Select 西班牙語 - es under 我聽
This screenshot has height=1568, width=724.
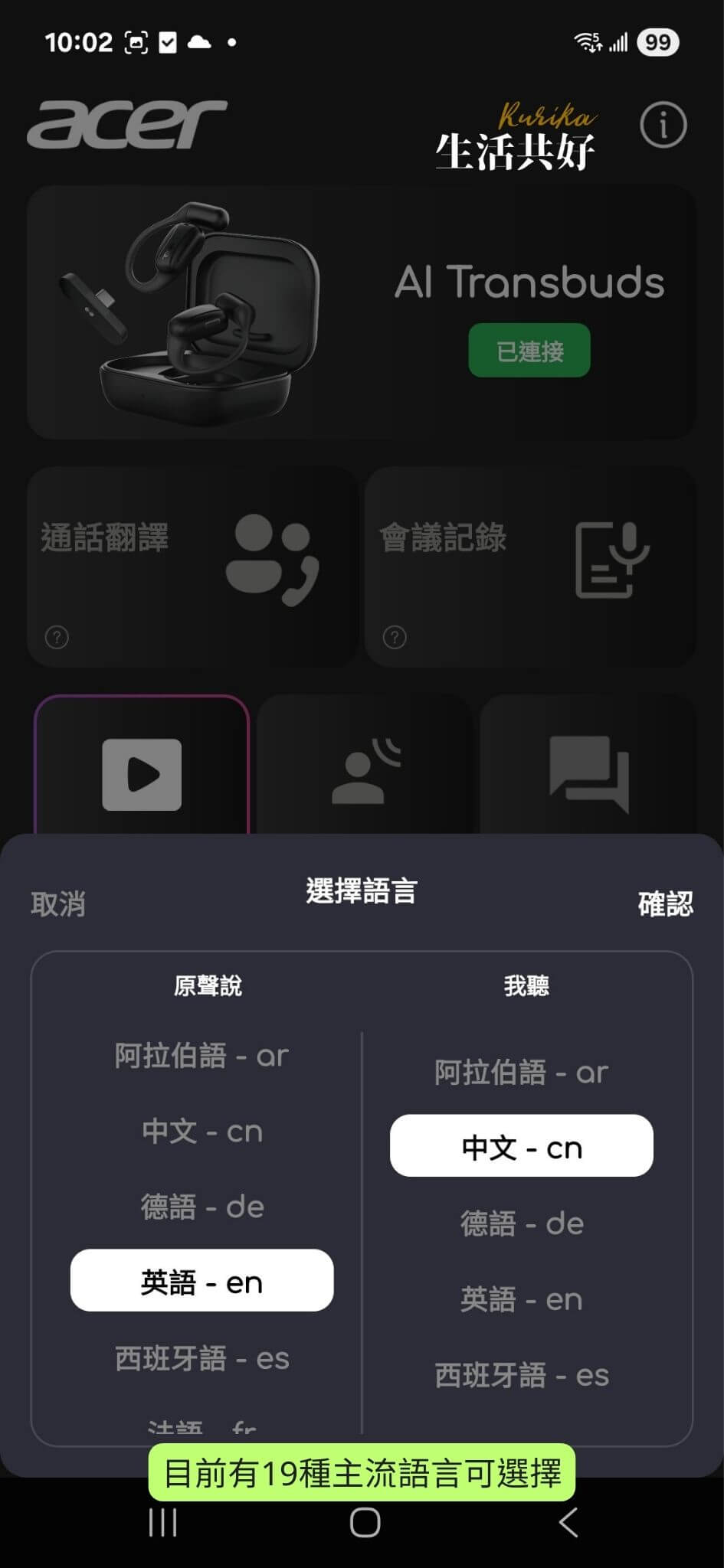click(521, 1376)
